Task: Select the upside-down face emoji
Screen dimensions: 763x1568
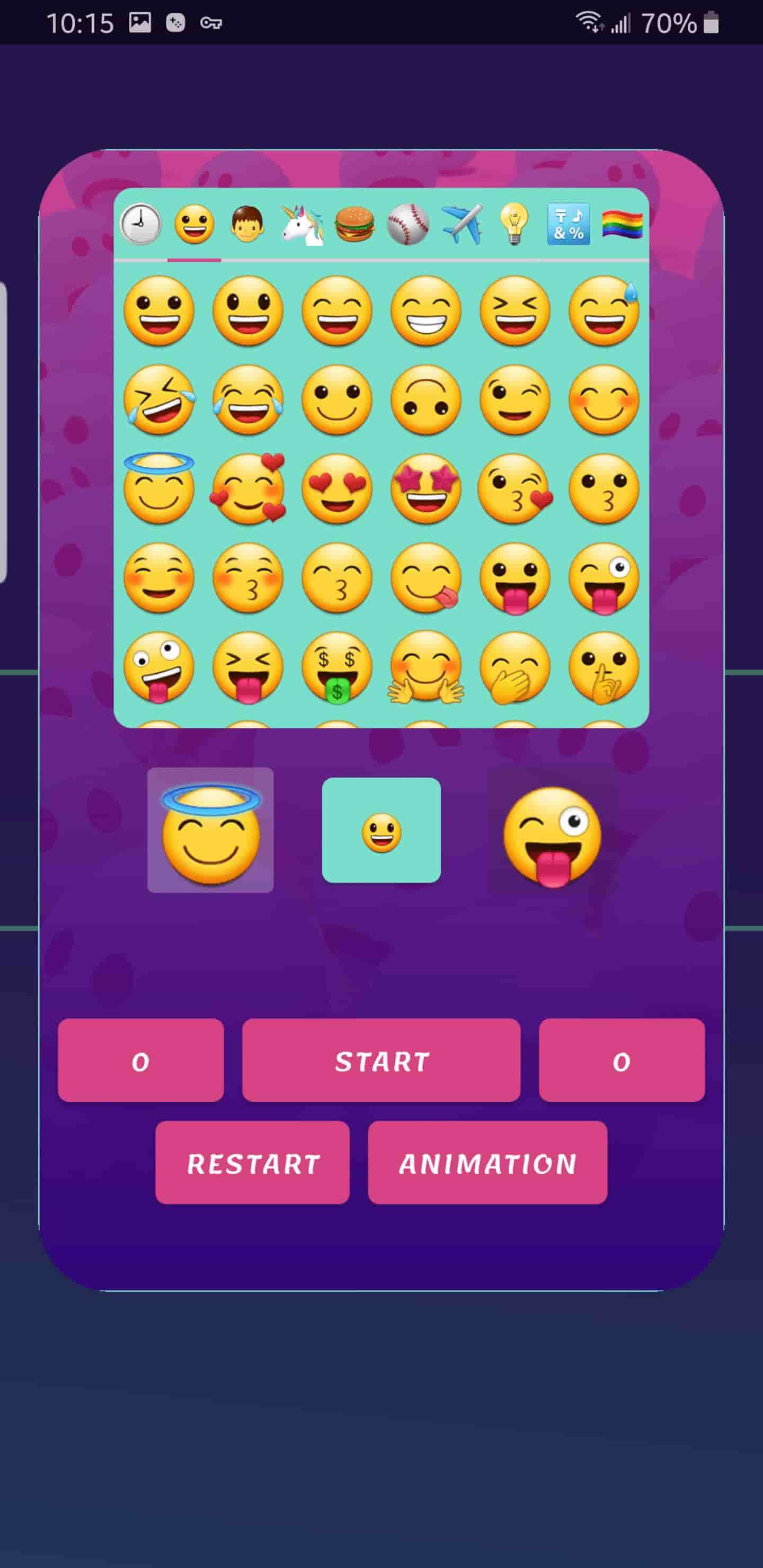Action: (425, 400)
